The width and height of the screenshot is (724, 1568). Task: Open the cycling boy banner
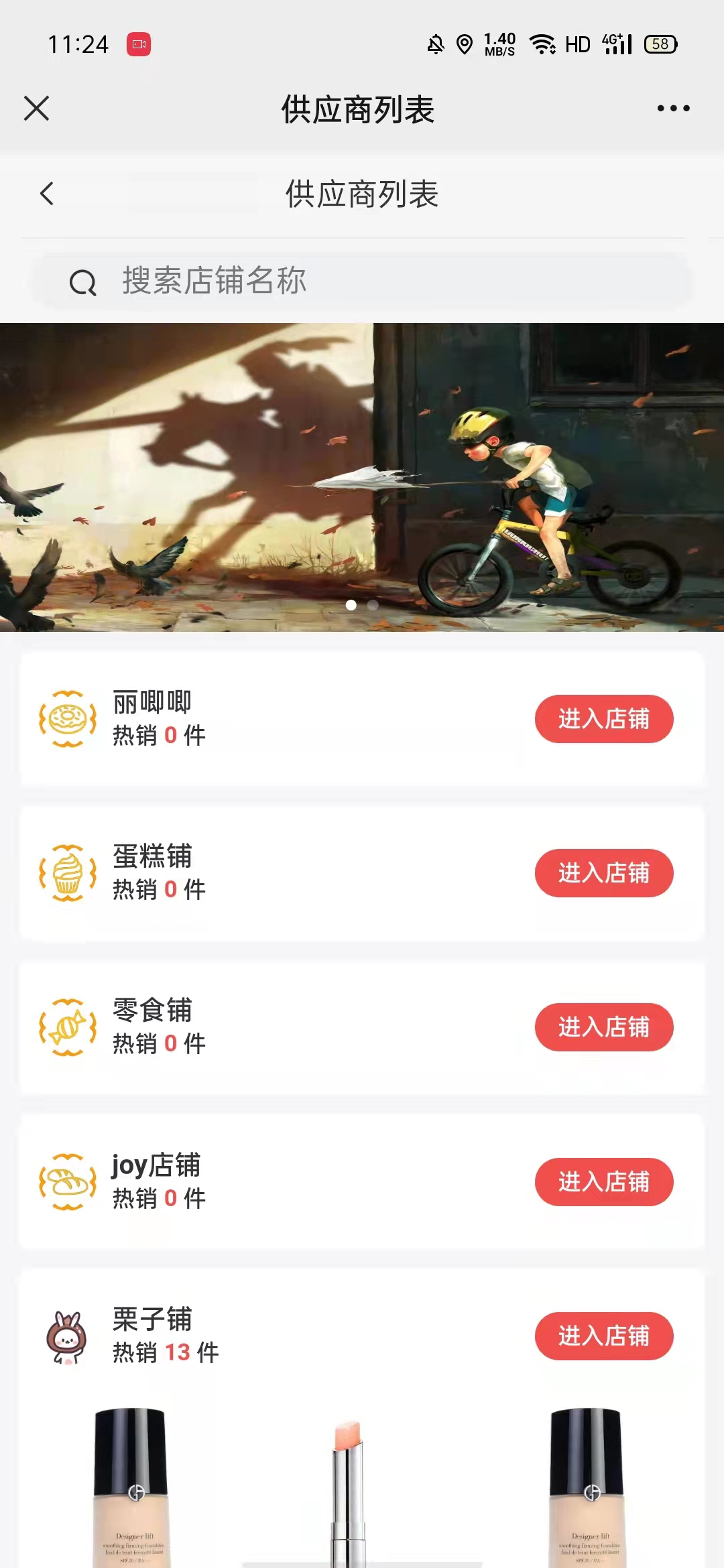tap(362, 476)
